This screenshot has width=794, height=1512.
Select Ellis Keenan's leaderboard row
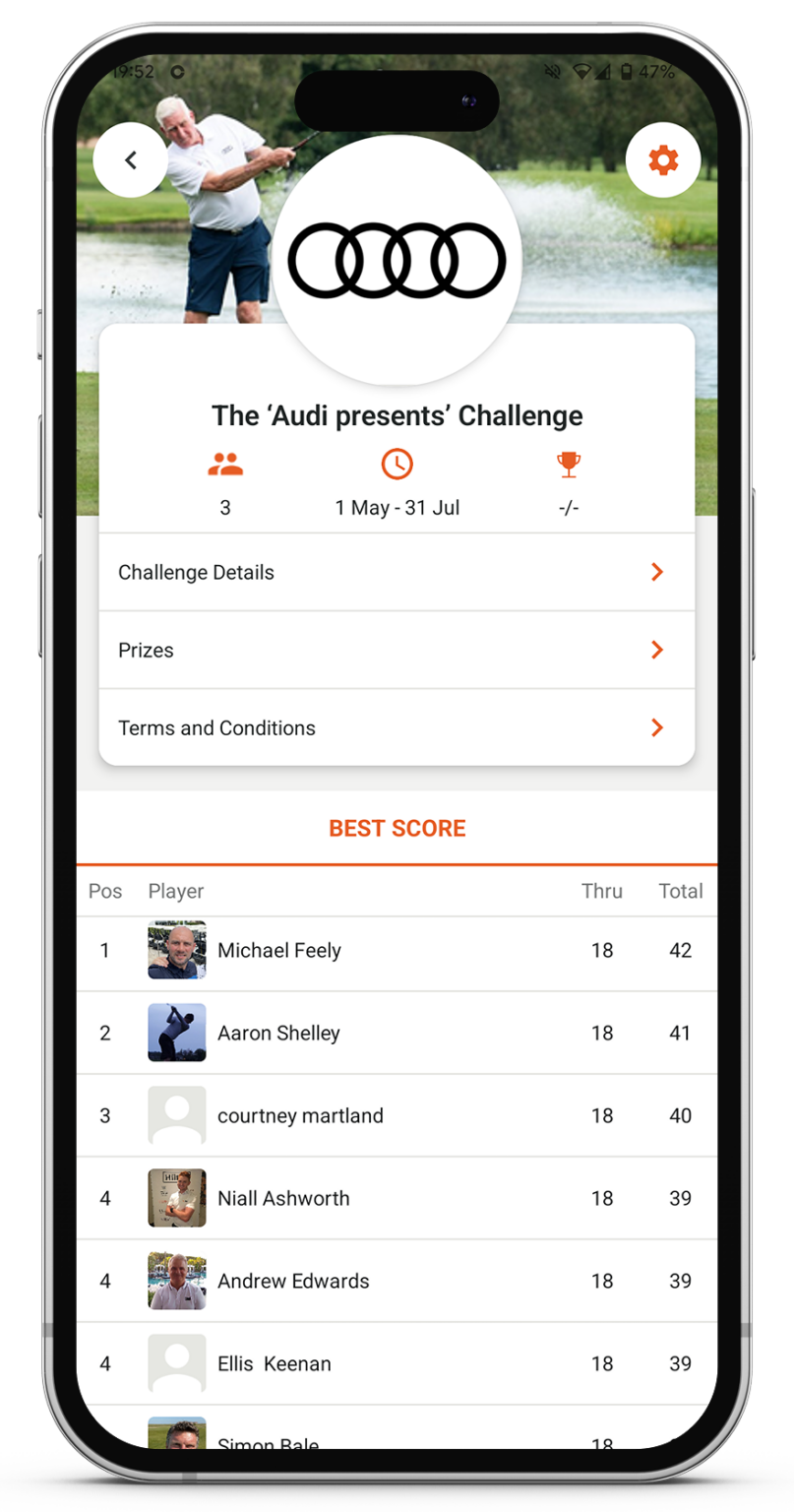(x=397, y=1363)
